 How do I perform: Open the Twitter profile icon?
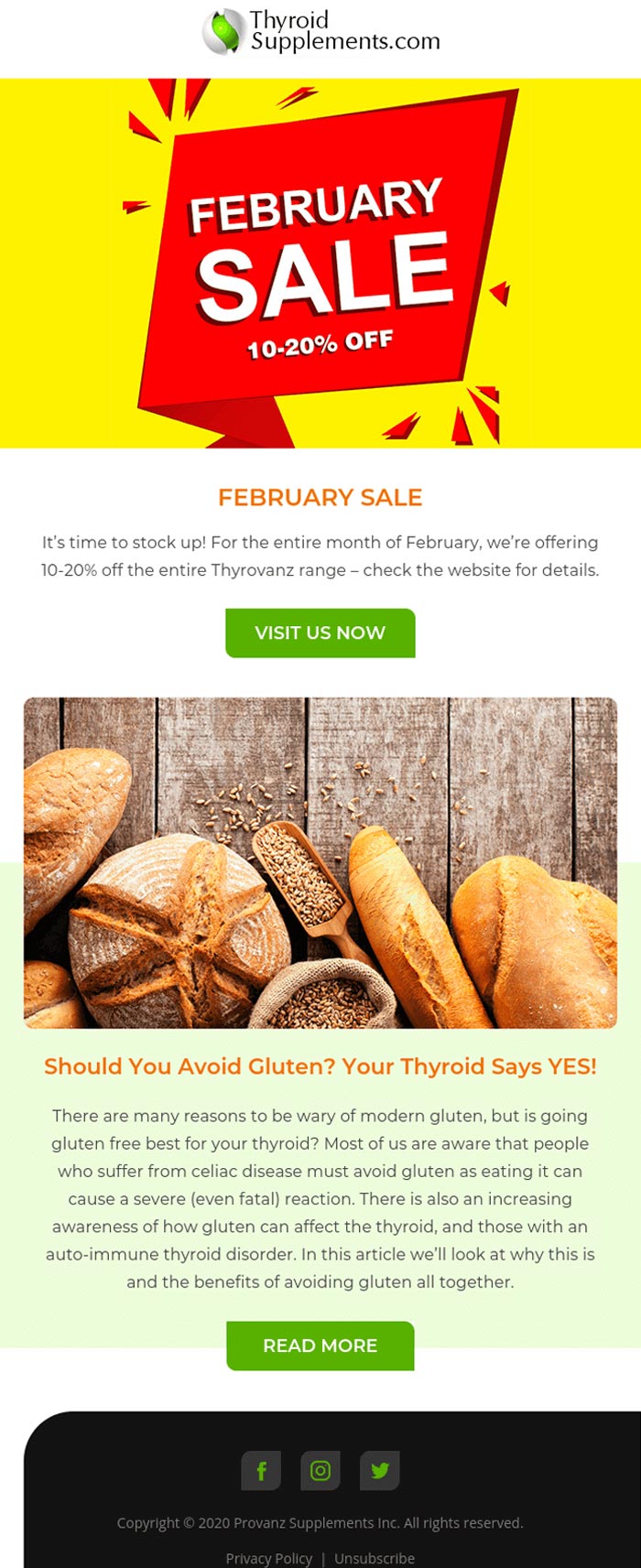pyautogui.click(x=380, y=1470)
